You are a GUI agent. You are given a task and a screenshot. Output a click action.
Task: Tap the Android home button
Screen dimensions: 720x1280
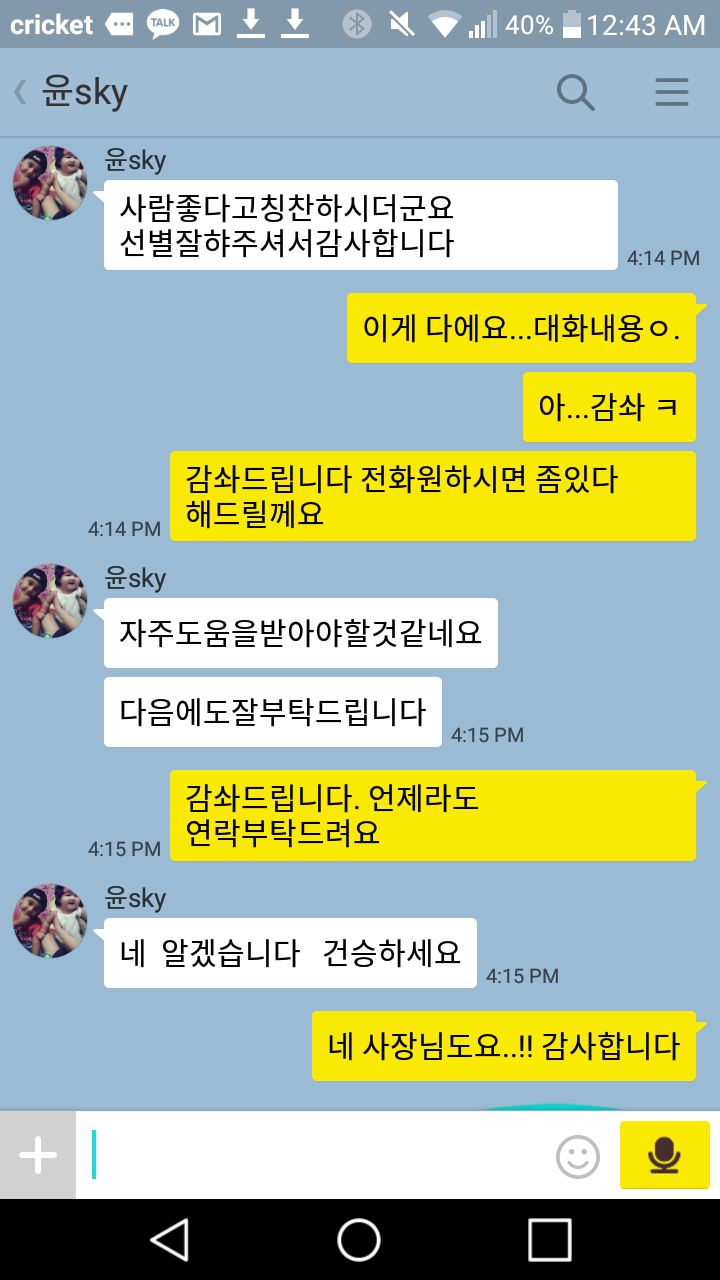click(x=359, y=1240)
